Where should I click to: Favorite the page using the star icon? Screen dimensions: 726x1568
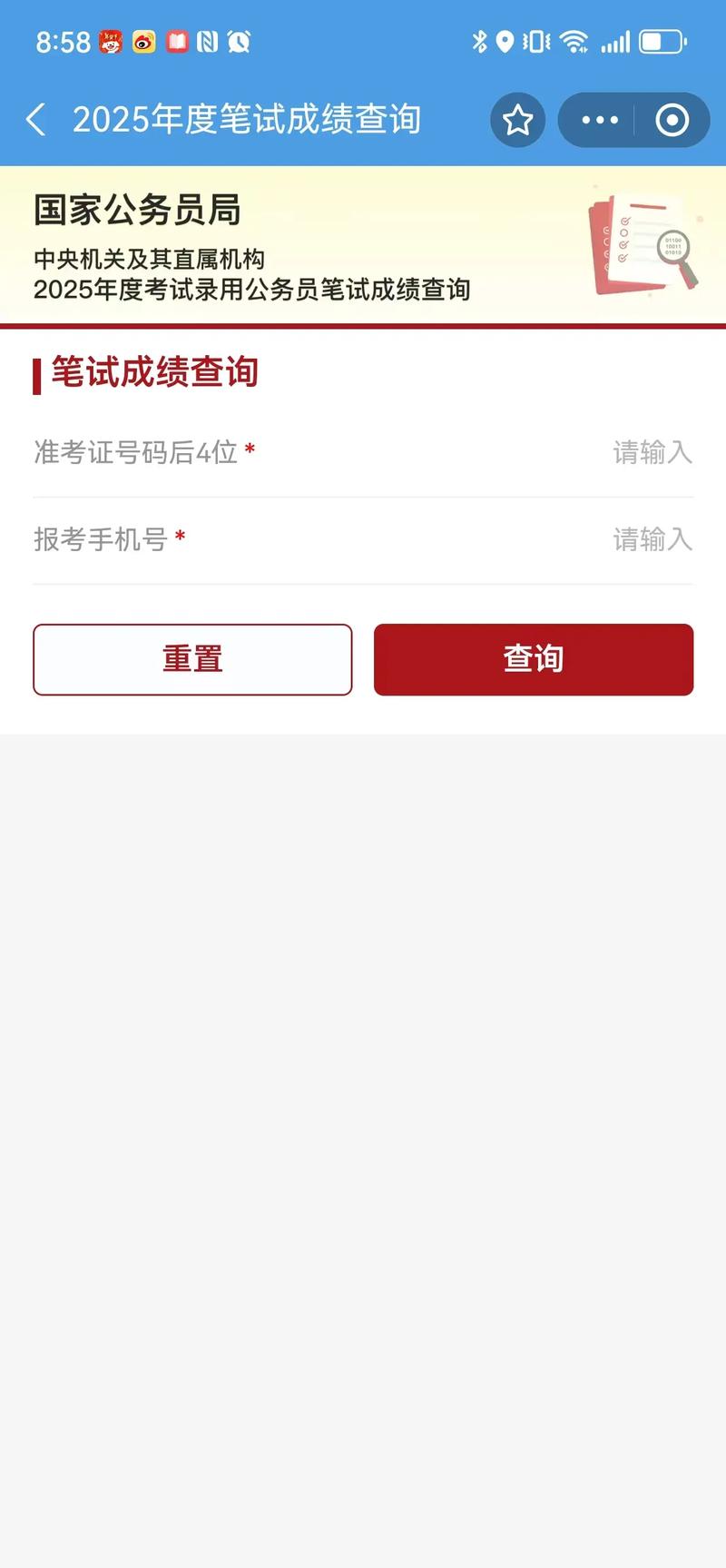(517, 119)
